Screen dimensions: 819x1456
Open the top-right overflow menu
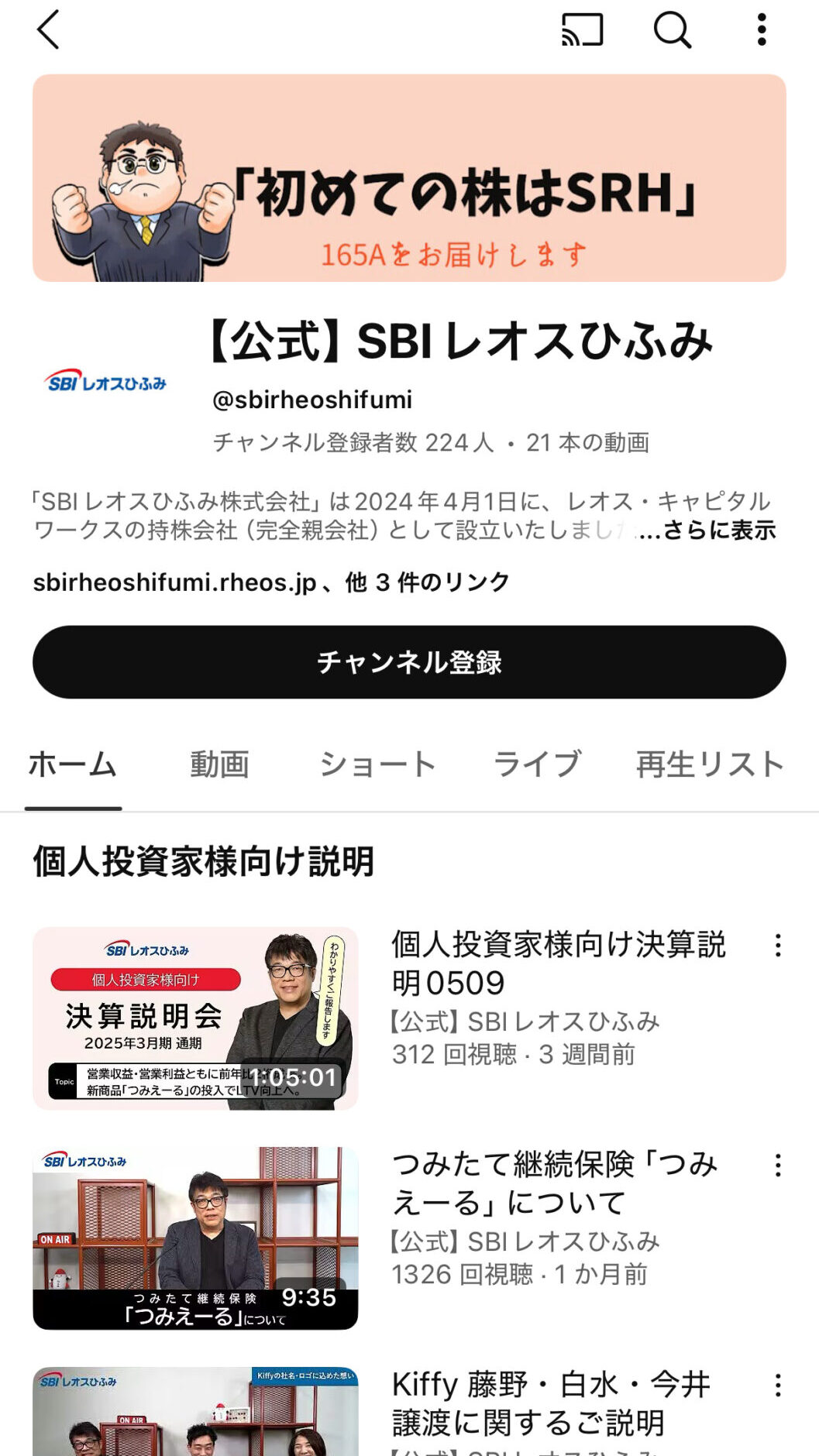tap(762, 30)
